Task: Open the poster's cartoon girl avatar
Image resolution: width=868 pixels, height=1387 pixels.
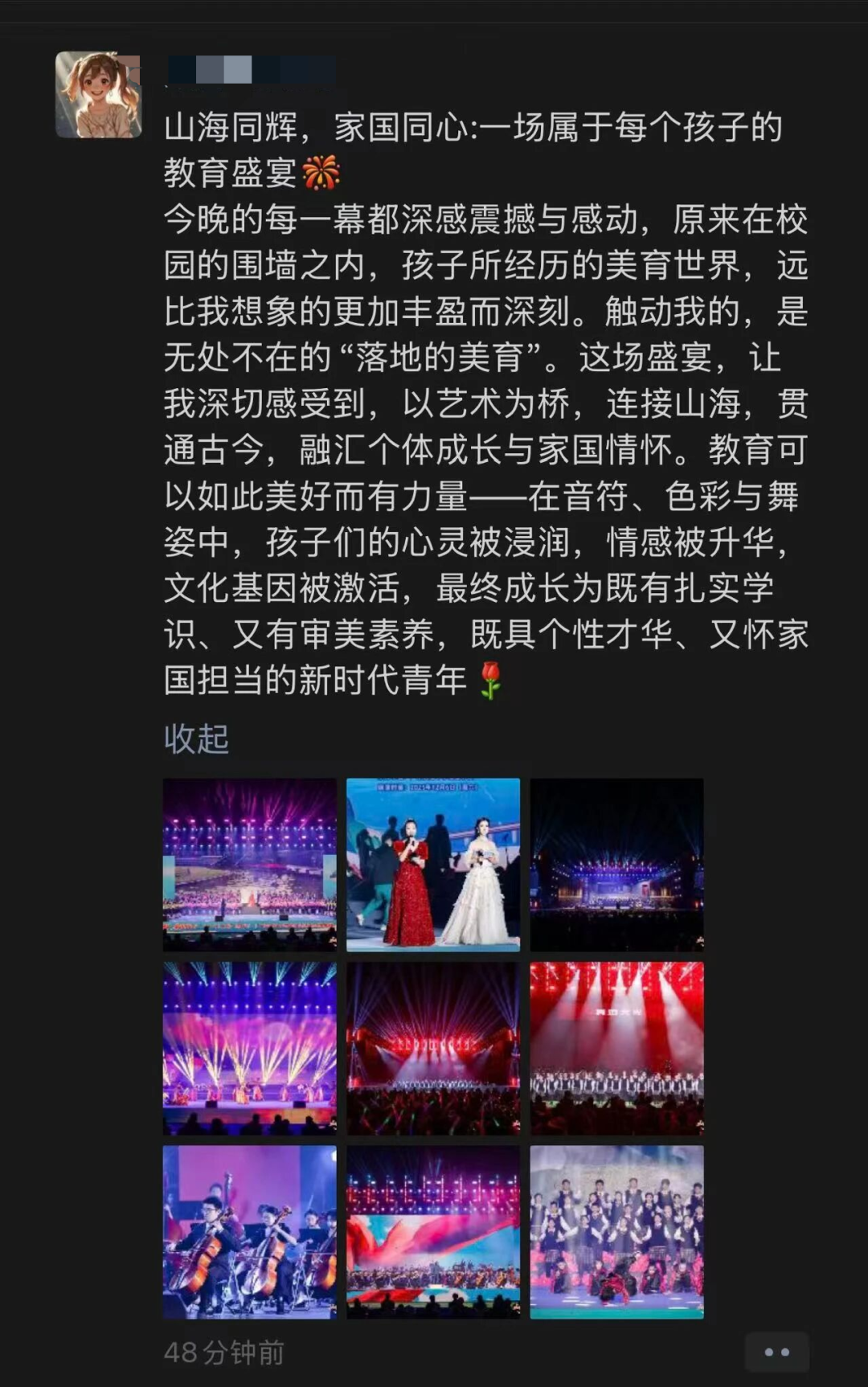Action: coord(98,95)
